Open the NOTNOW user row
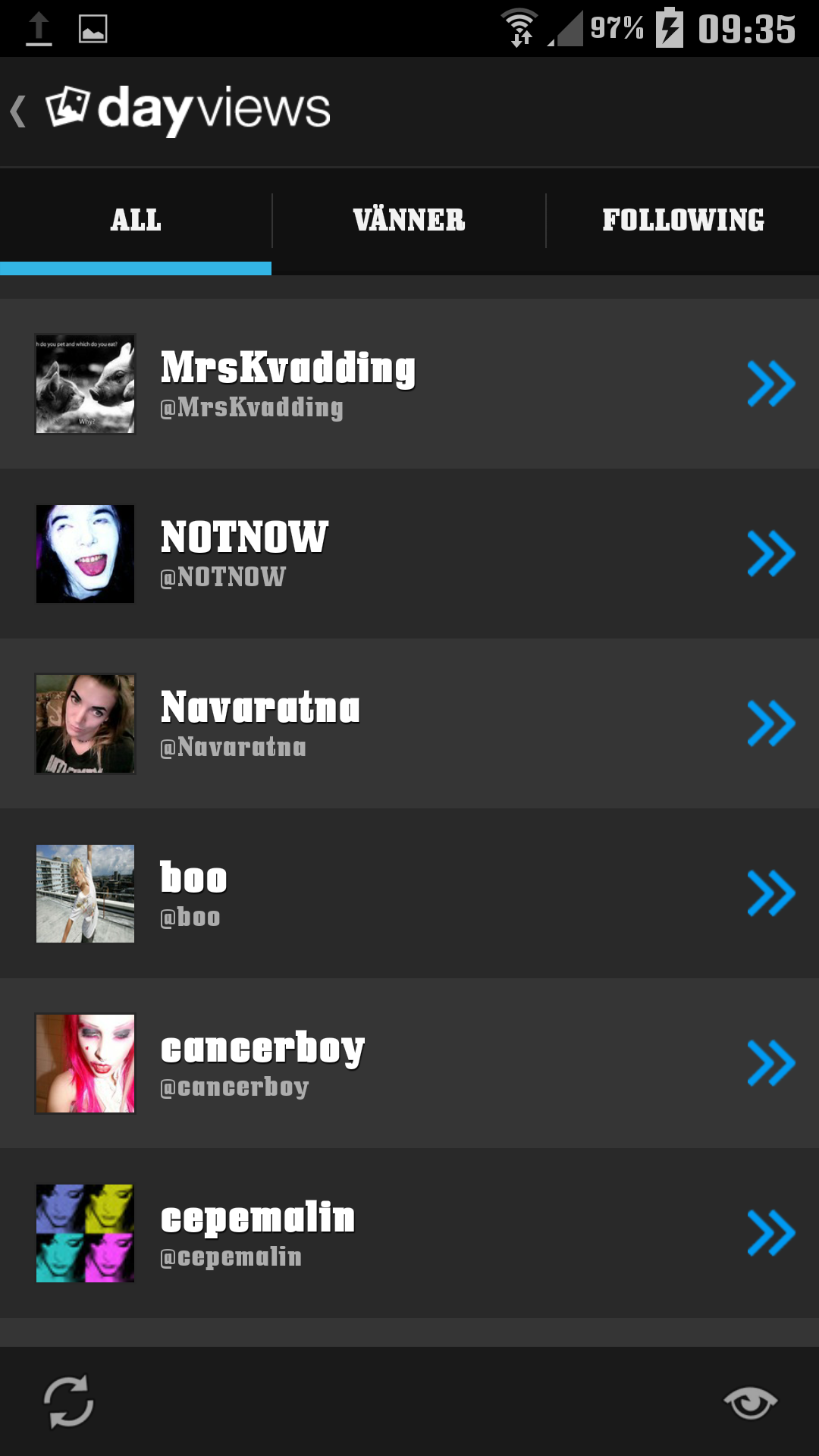This screenshot has height=1456, width=819. (409, 554)
